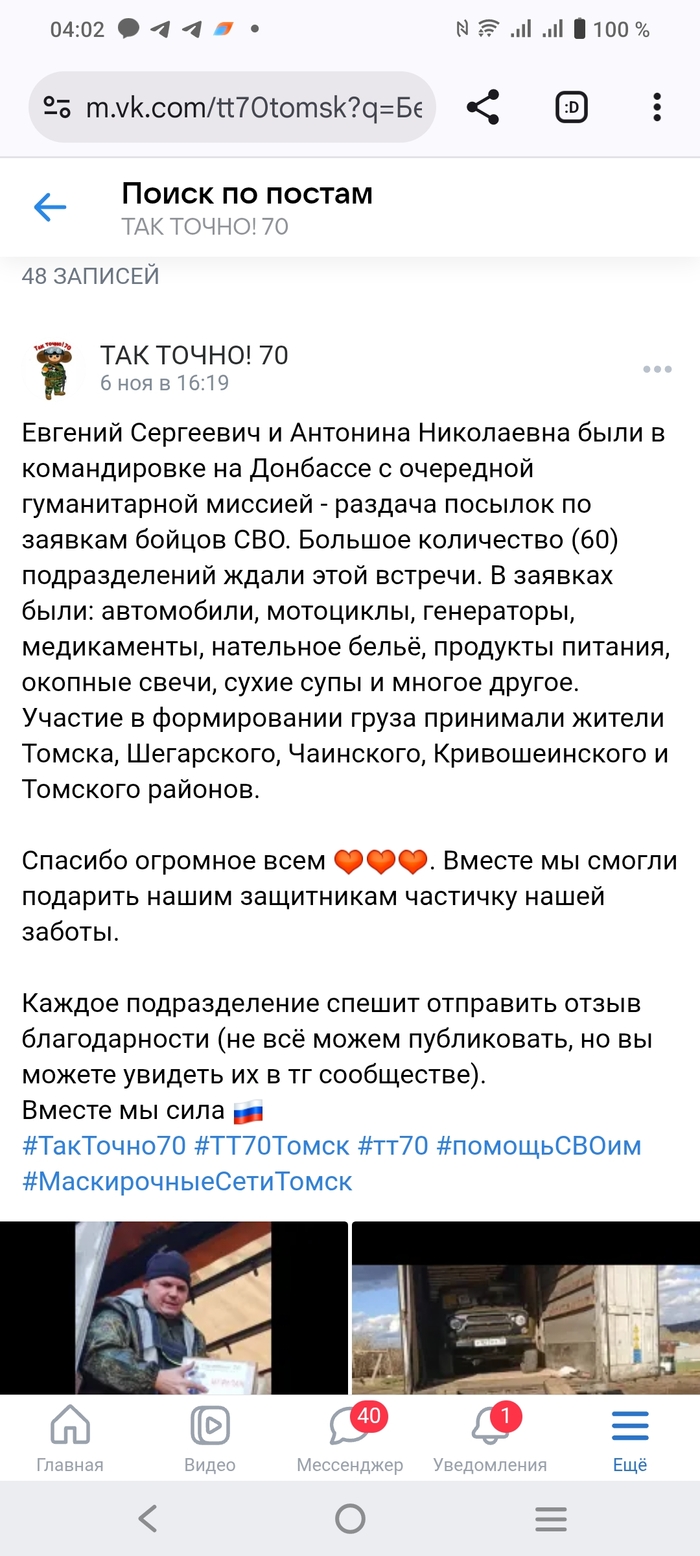Open the photo of the man holding a box
Image resolution: width=700 pixels, height=1556 pixels.
click(x=174, y=1307)
